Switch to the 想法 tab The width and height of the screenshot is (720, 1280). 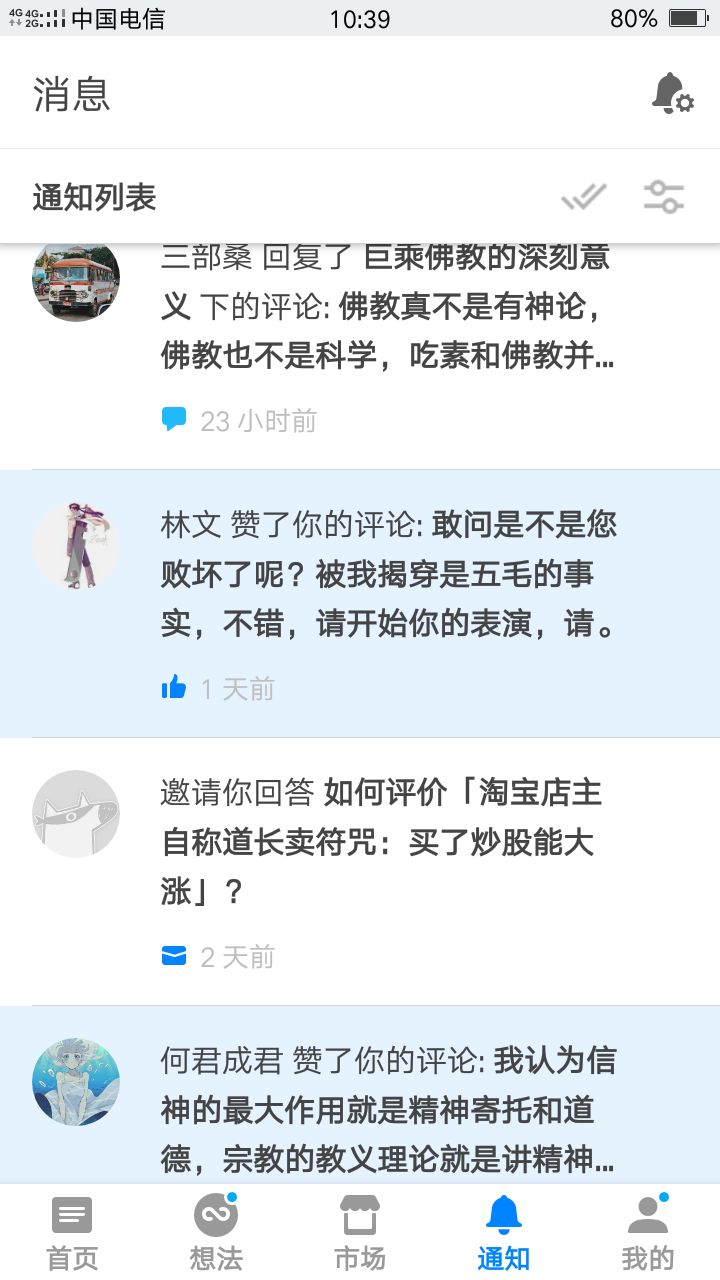point(216,1232)
